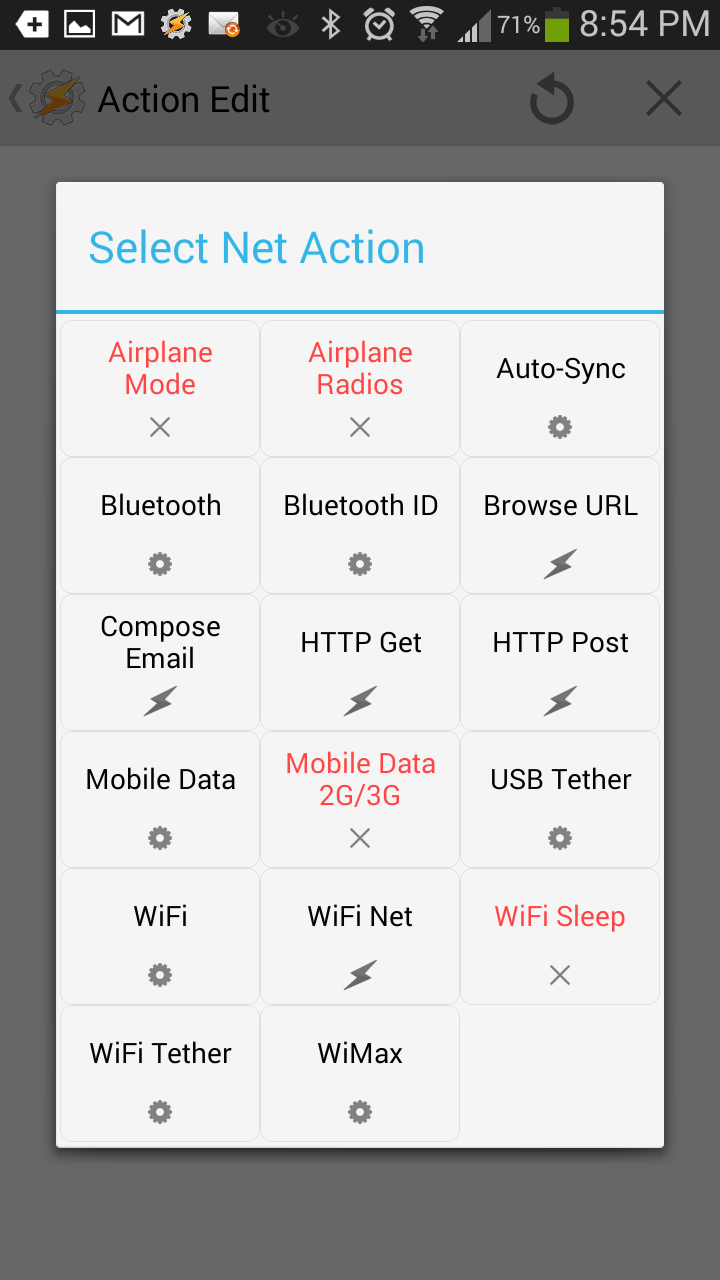
Task: Tap the Mobile Data 2G/3G action
Action: 360,800
